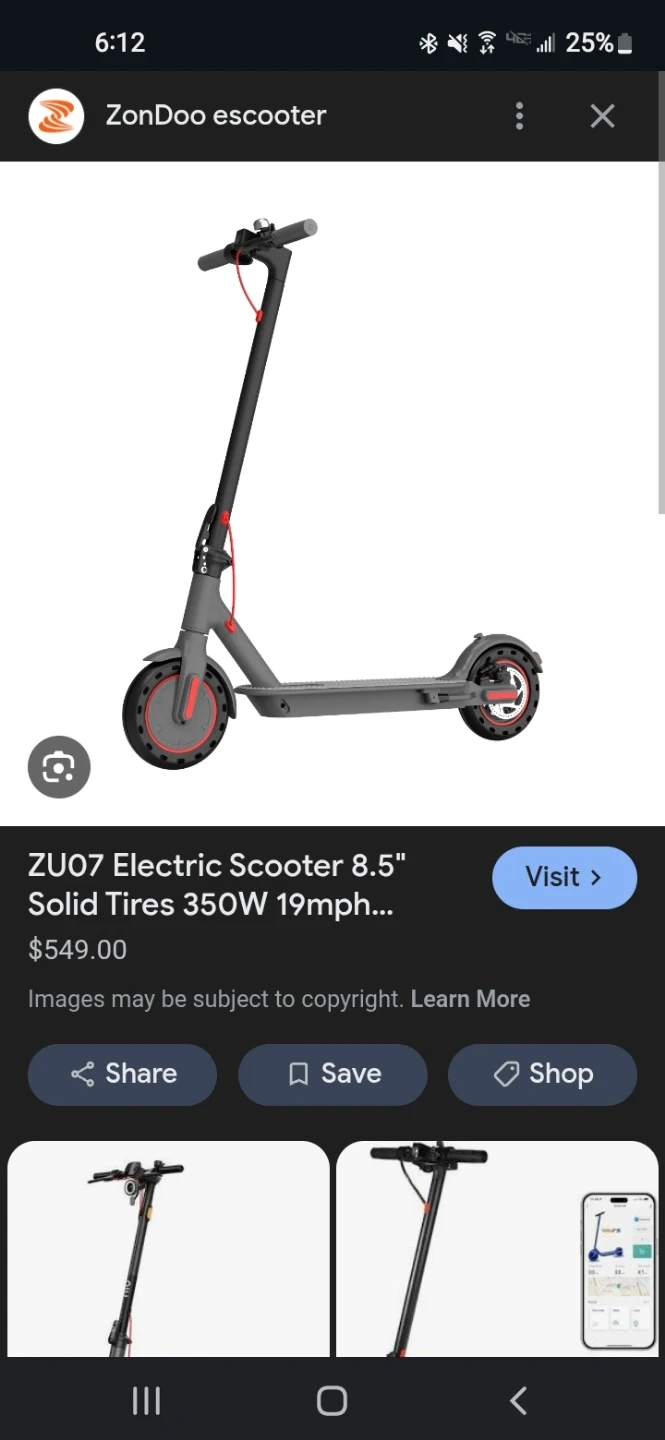
Task: Go back using system back button
Action: click(x=518, y=1400)
